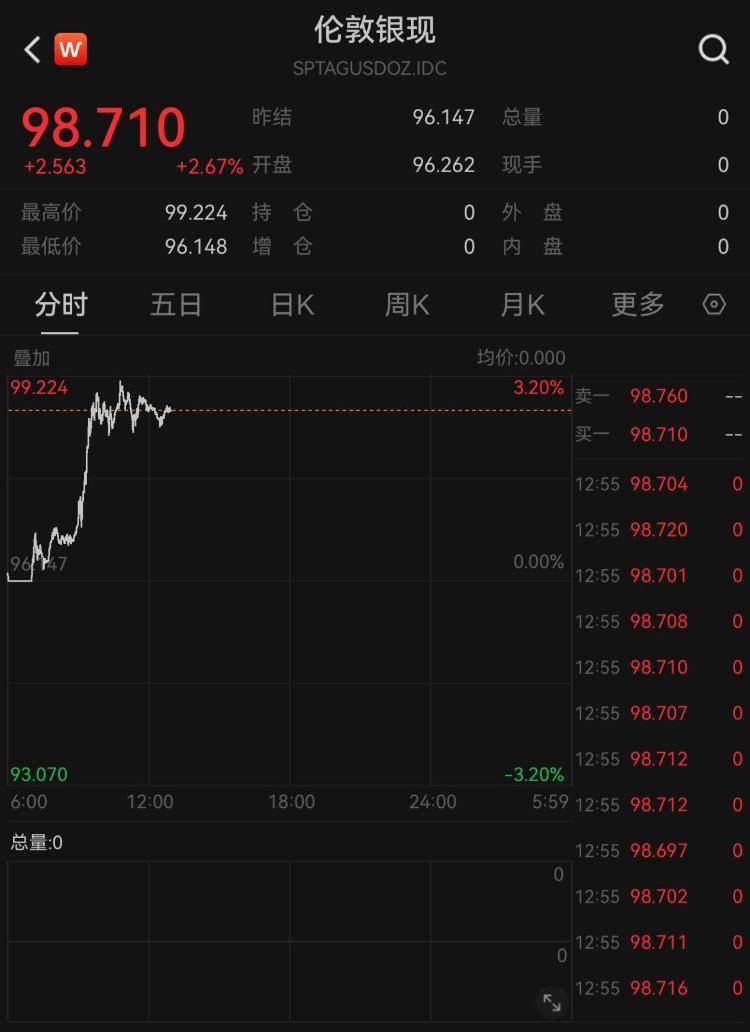Image resolution: width=750 pixels, height=1032 pixels.
Task: View the 月K chart tab
Action: click(x=522, y=305)
